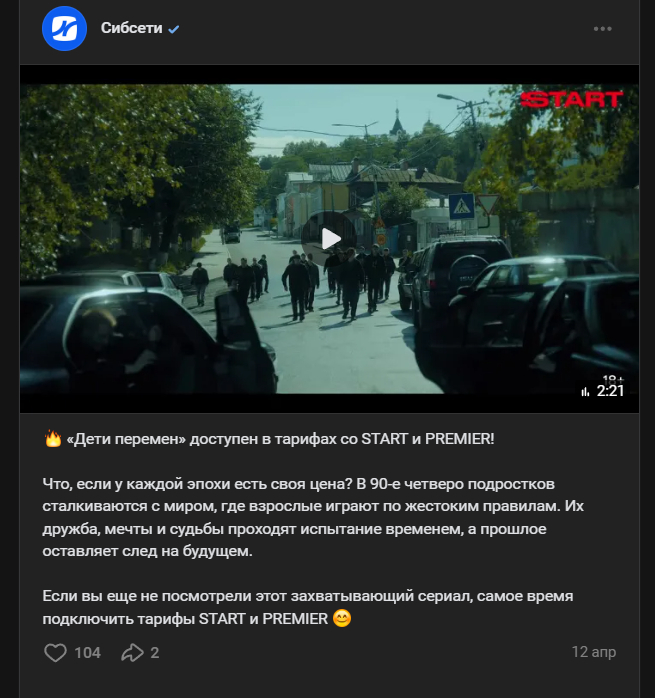The height and width of the screenshot is (698, 655).
Task: Open the Сибсети profile avatar
Action: (x=64, y=28)
